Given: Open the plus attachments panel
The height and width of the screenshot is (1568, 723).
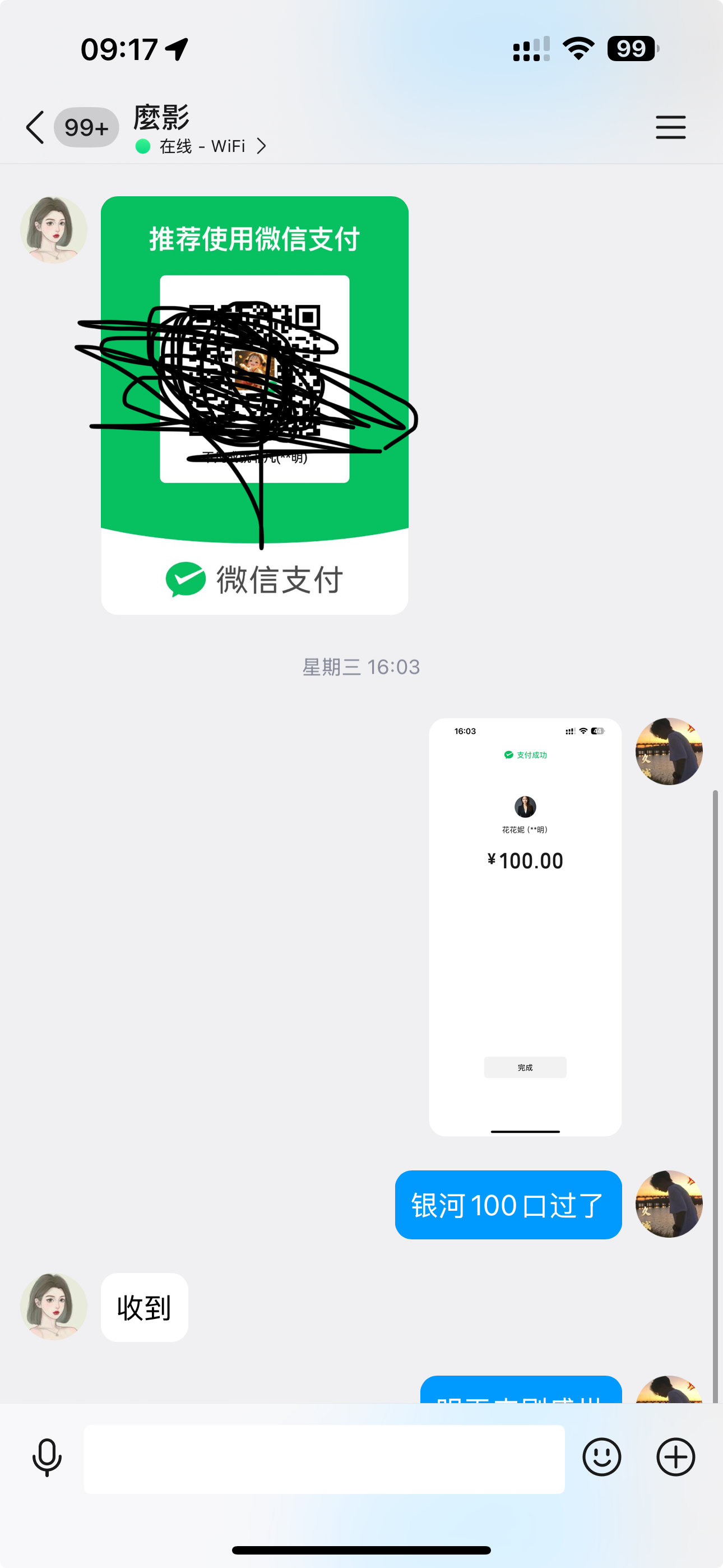Looking at the screenshot, I should (675, 1457).
